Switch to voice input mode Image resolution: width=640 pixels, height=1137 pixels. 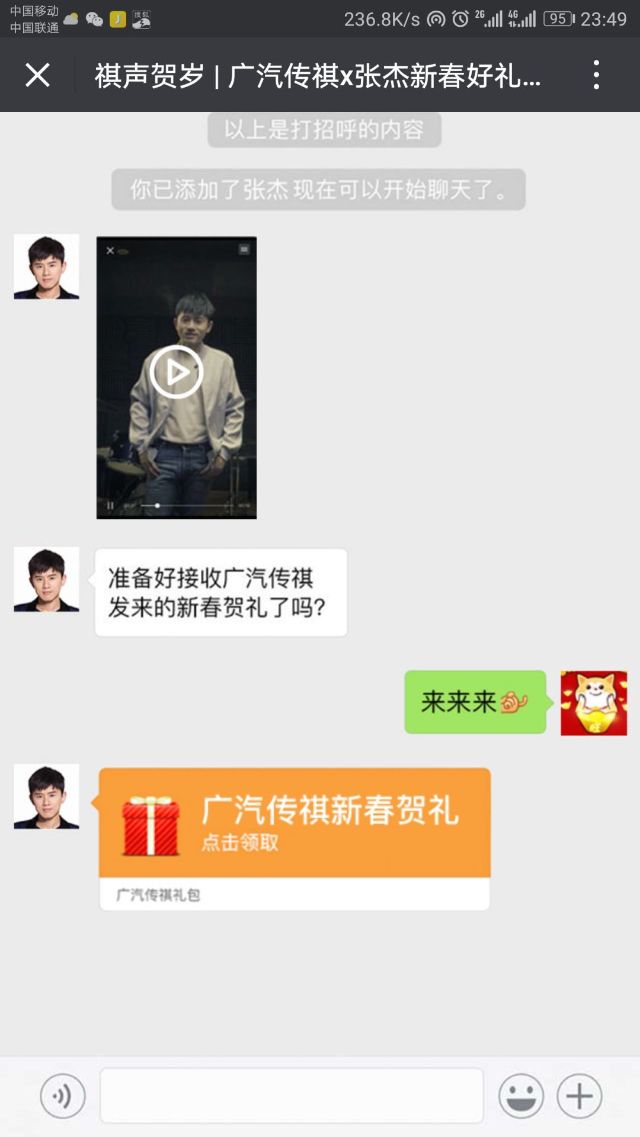tap(62, 1096)
